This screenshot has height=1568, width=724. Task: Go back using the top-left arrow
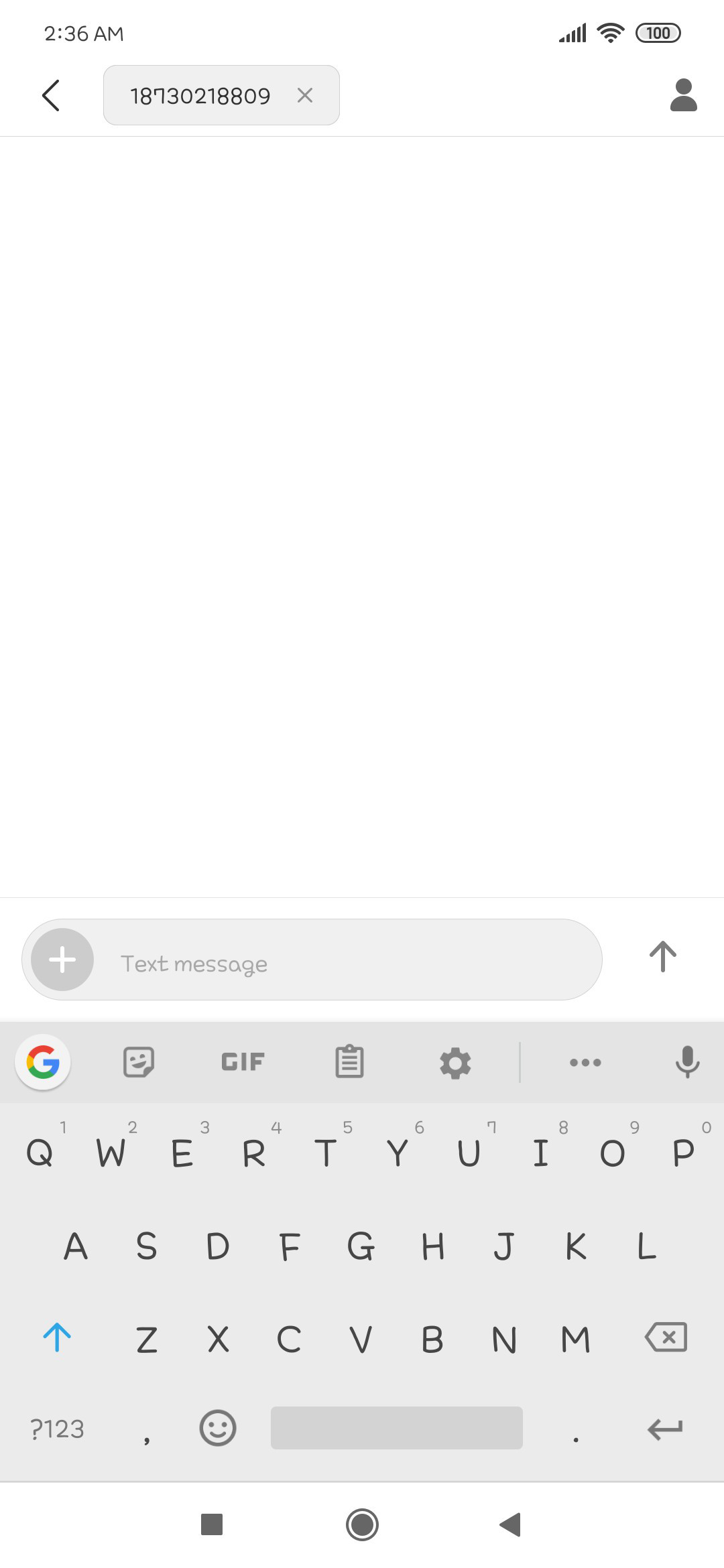[51, 95]
